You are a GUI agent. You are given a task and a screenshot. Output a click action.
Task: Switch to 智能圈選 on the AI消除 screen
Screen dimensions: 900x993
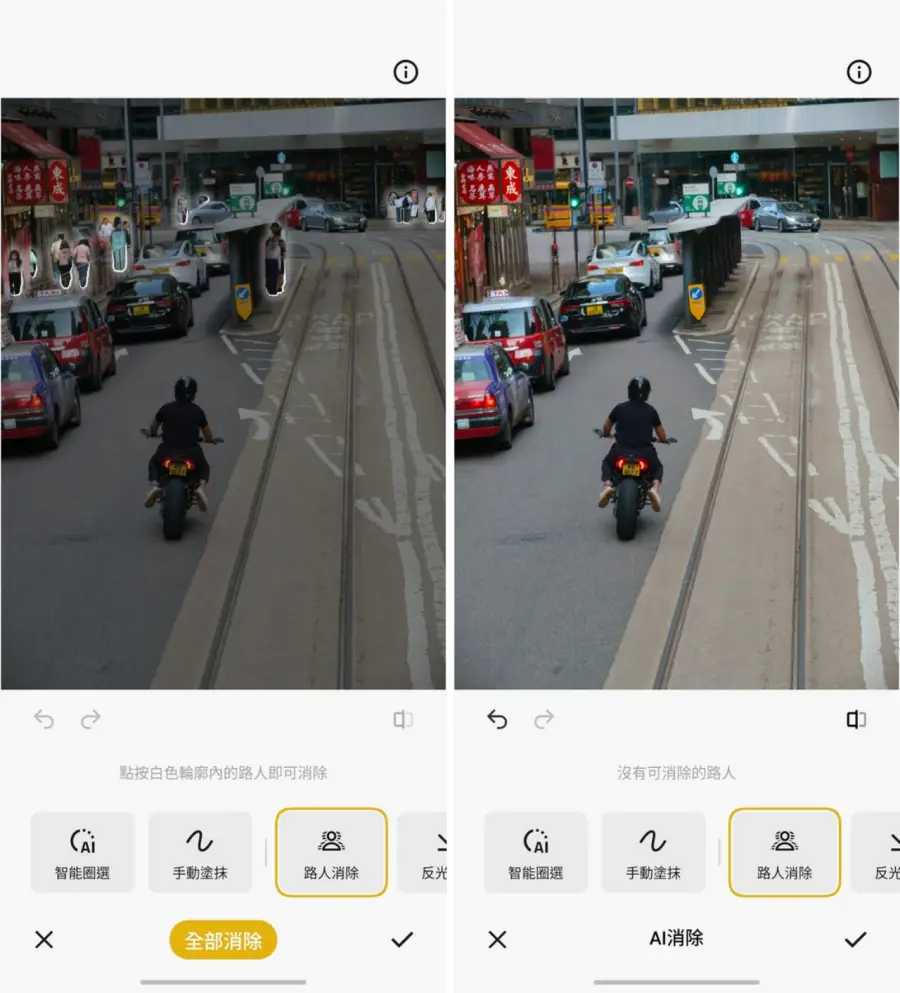(x=535, y=852)
